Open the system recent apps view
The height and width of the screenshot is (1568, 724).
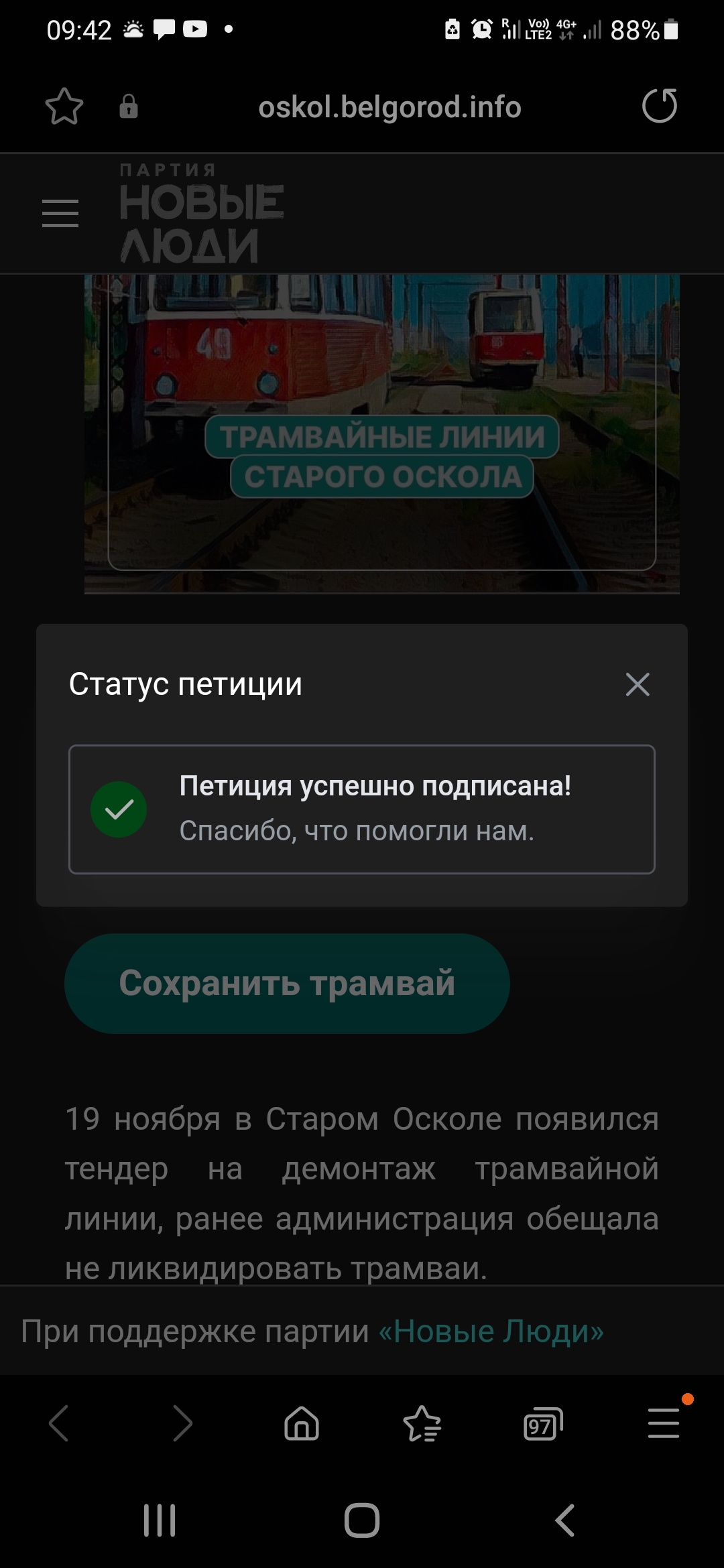(160, 1520)
